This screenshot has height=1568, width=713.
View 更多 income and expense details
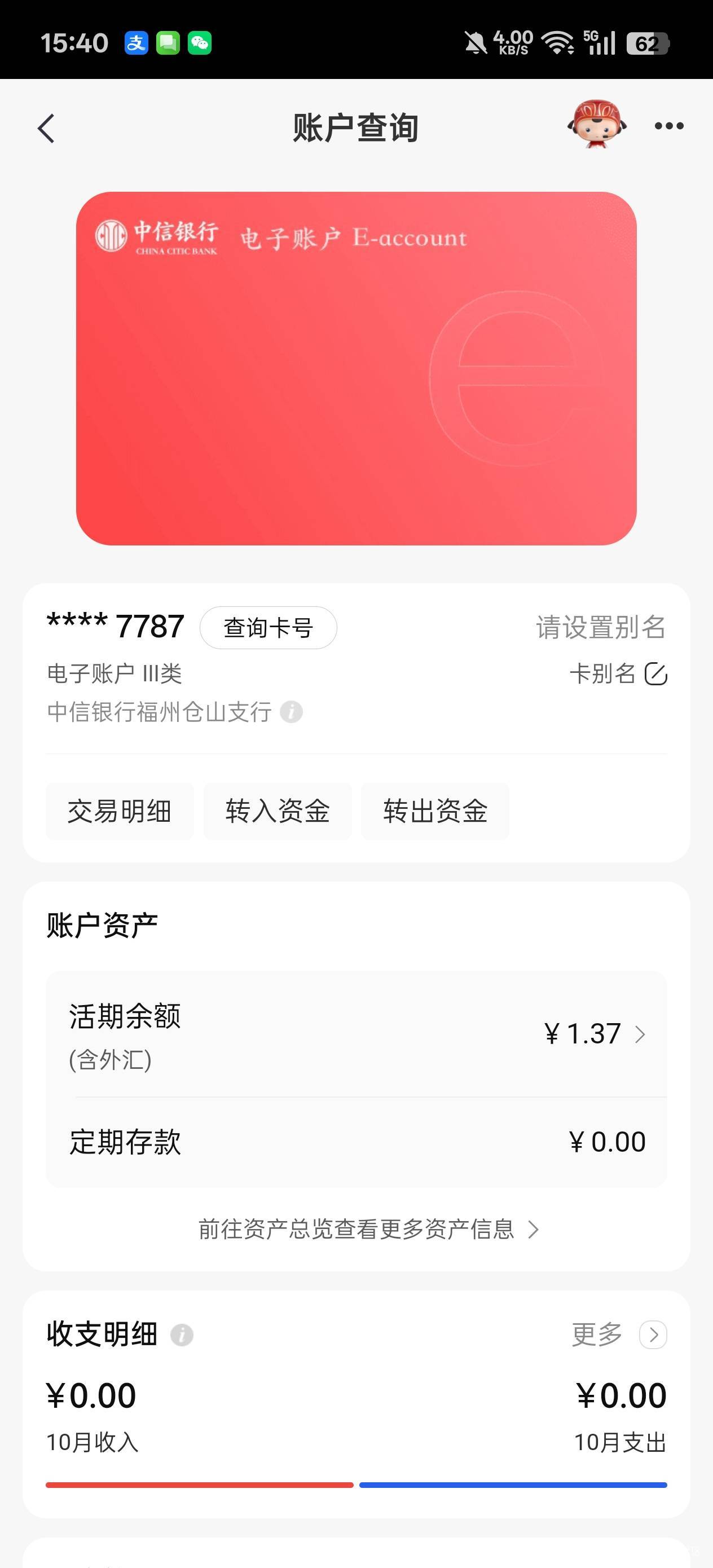pyautogui.click(x=619, y=1334)
